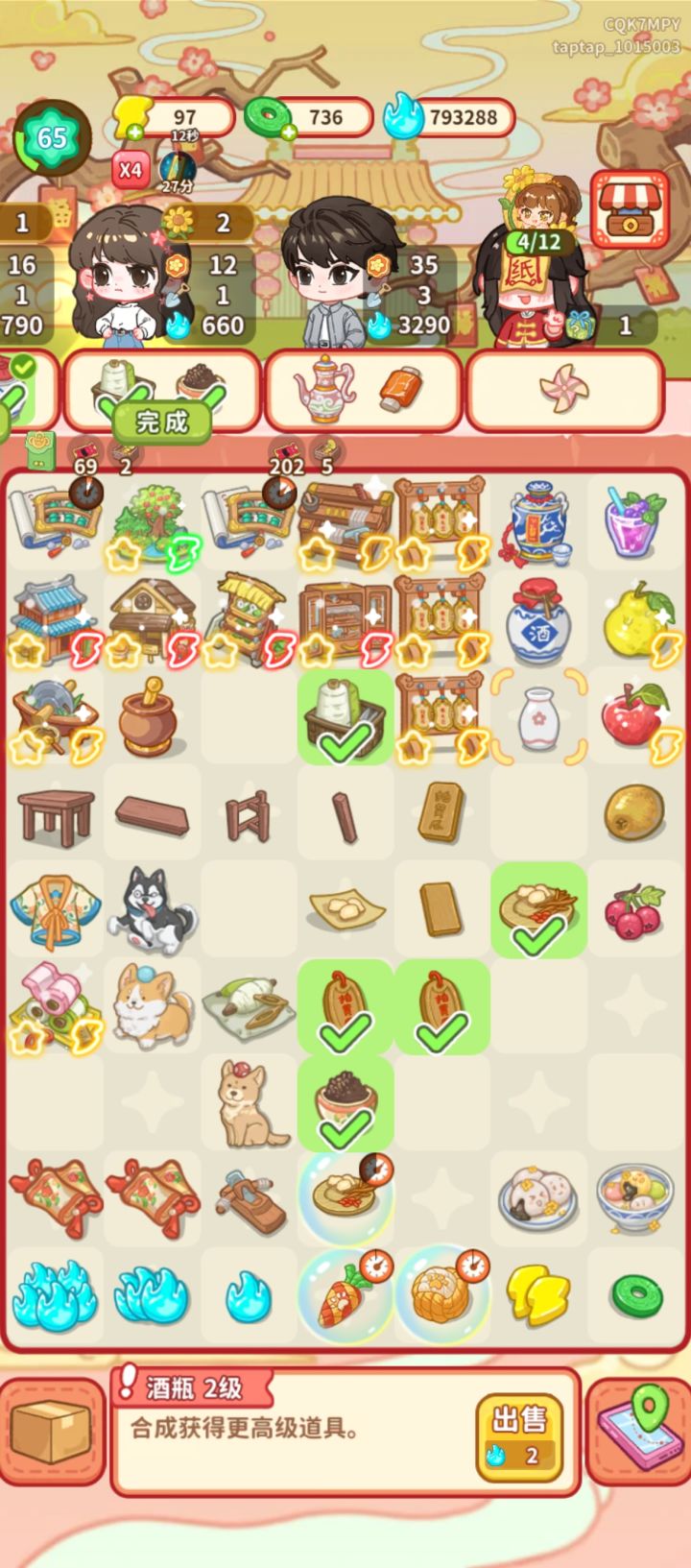Untick the checkmark on the wooden tag
691x1568 pixels.
[346, 1005]
